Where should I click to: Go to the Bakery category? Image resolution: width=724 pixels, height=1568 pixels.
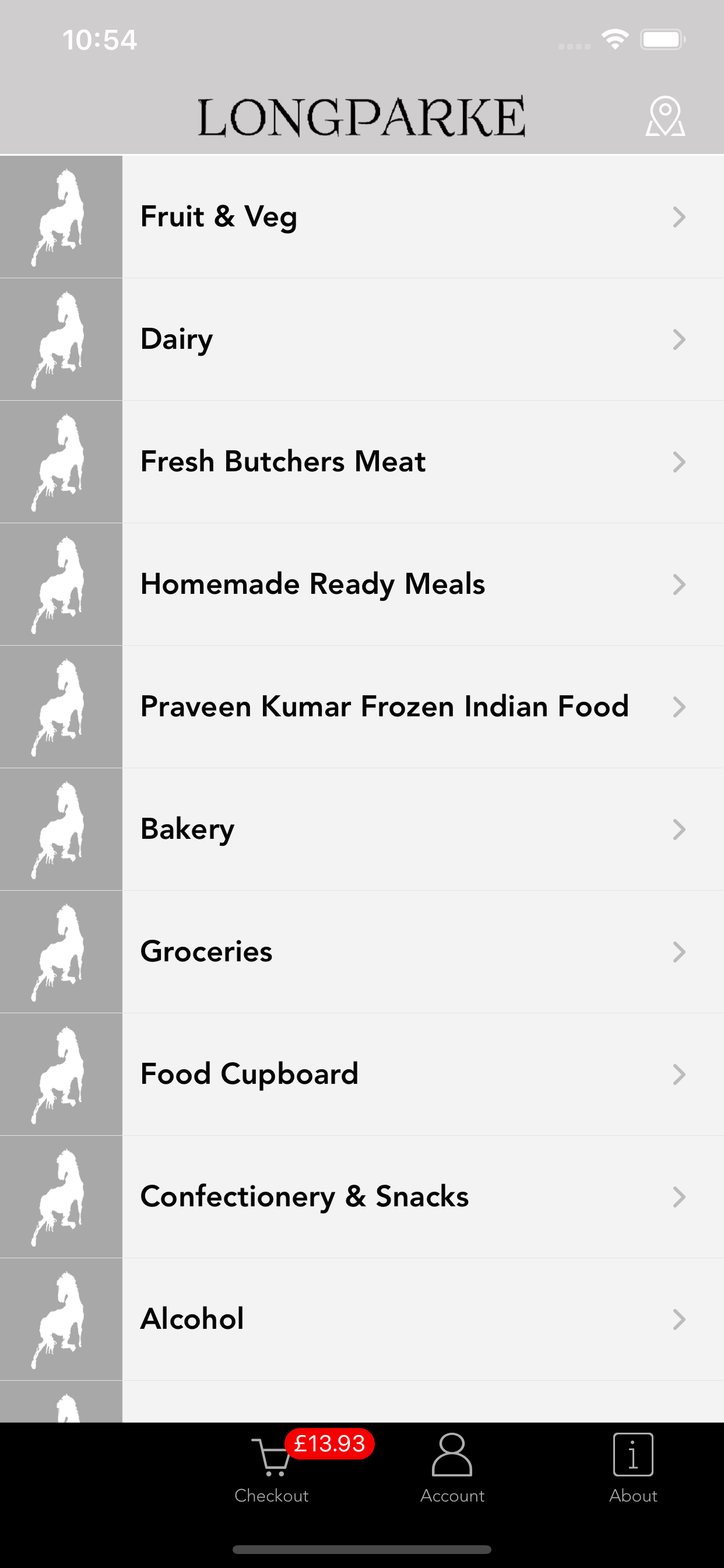pos(361,829)
